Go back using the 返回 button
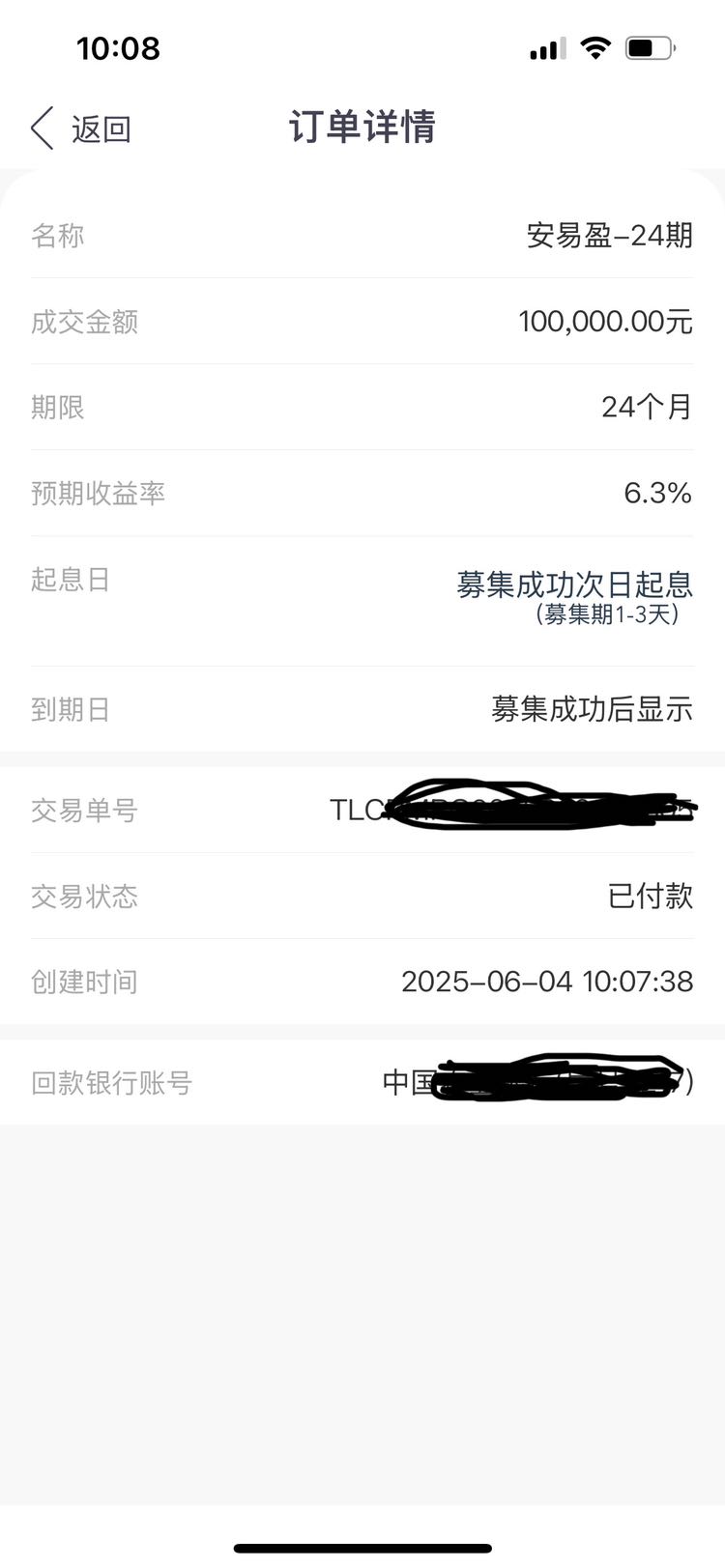 [x=81, y=128]
